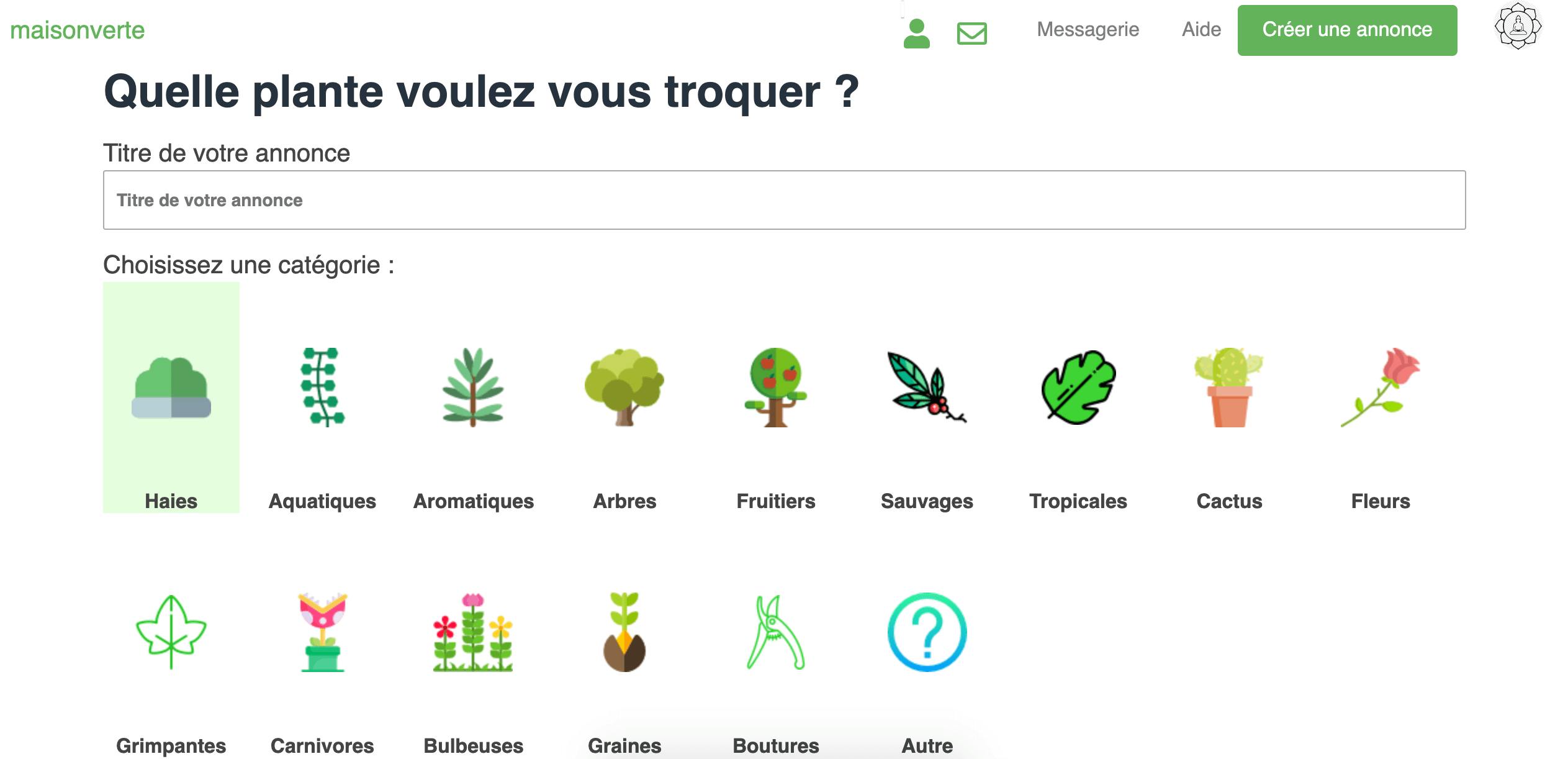Viewport: 1568px width, 759px height.
Task: Go to Messagerie
Action: point(1088,29)
